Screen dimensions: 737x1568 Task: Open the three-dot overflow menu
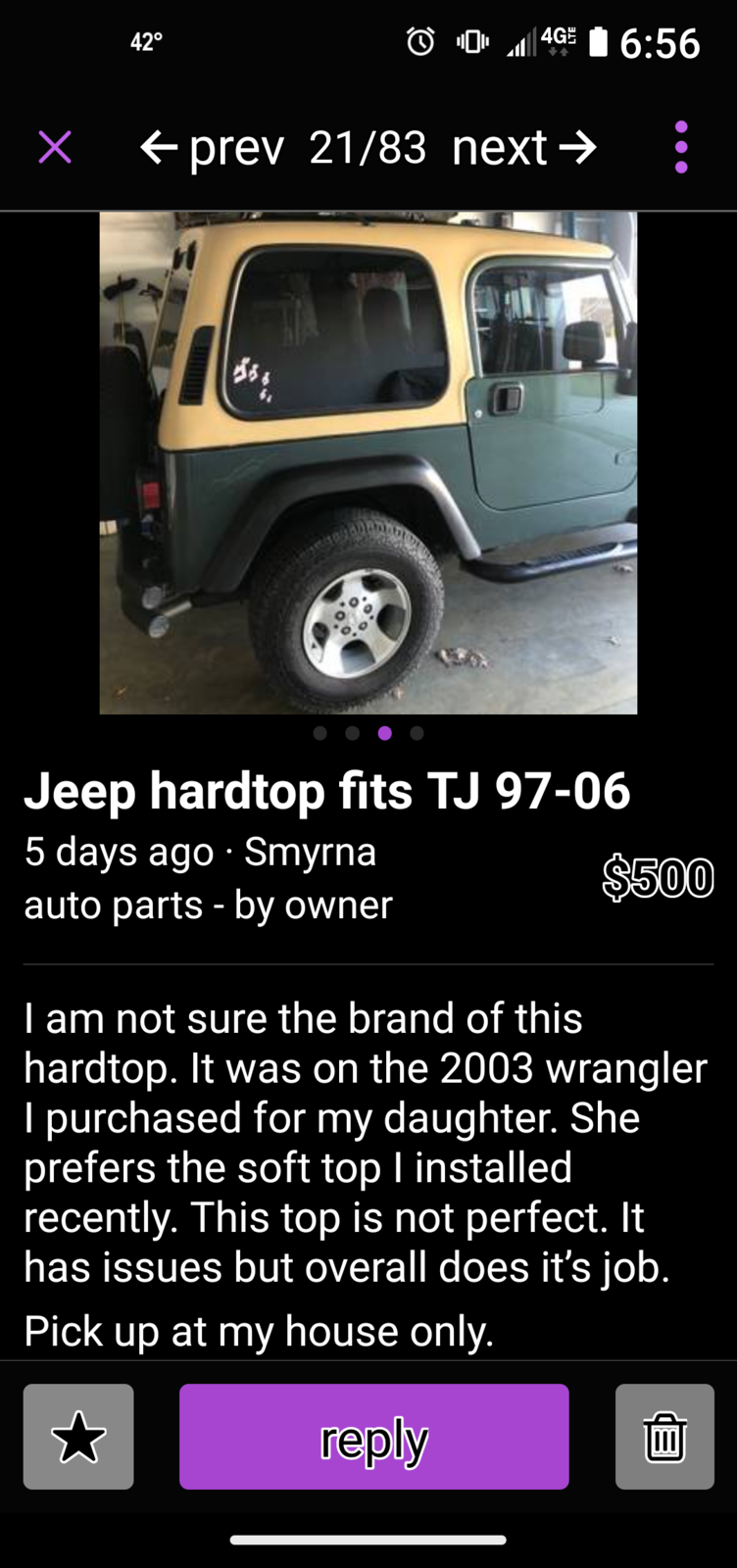click(x=681, y=148)
